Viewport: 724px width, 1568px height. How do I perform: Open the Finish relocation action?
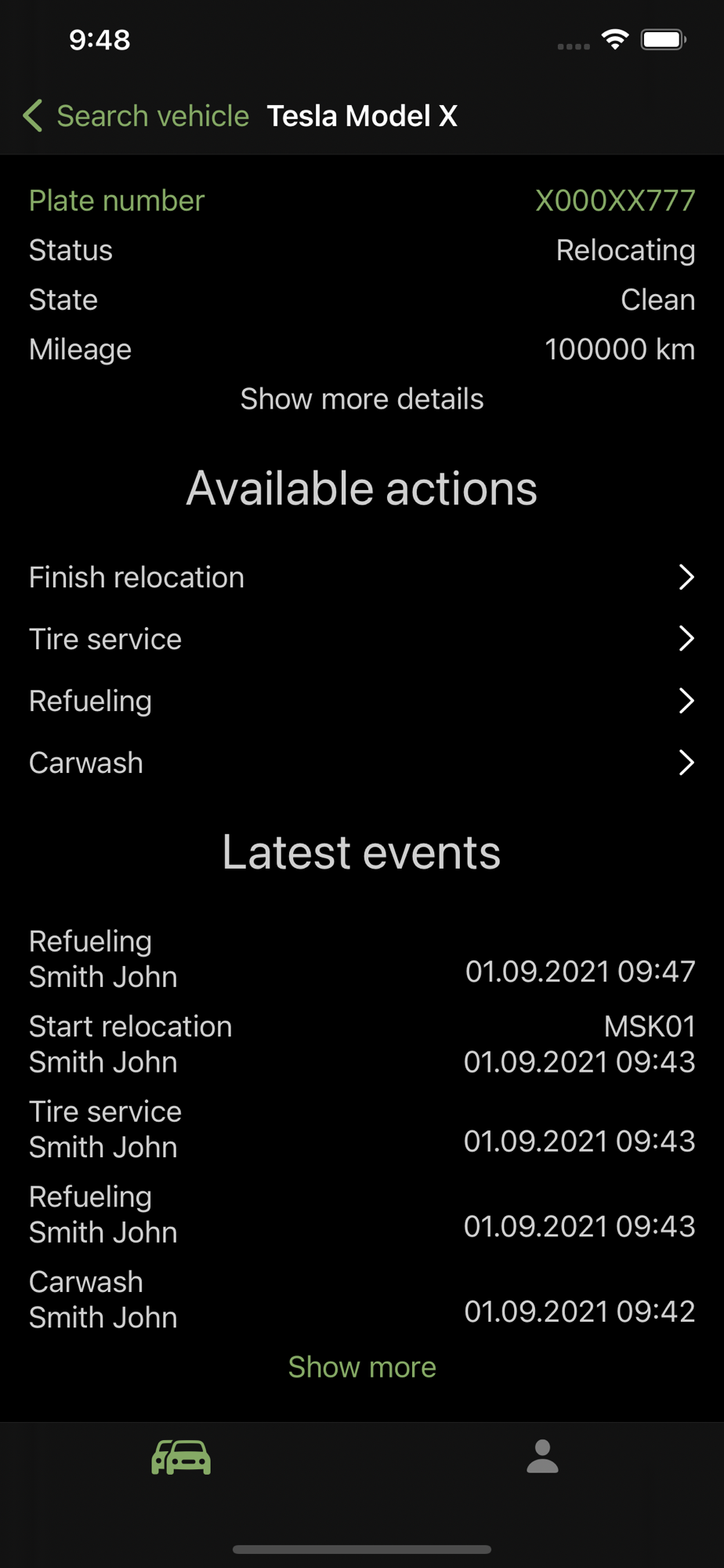tap(361, 578)
